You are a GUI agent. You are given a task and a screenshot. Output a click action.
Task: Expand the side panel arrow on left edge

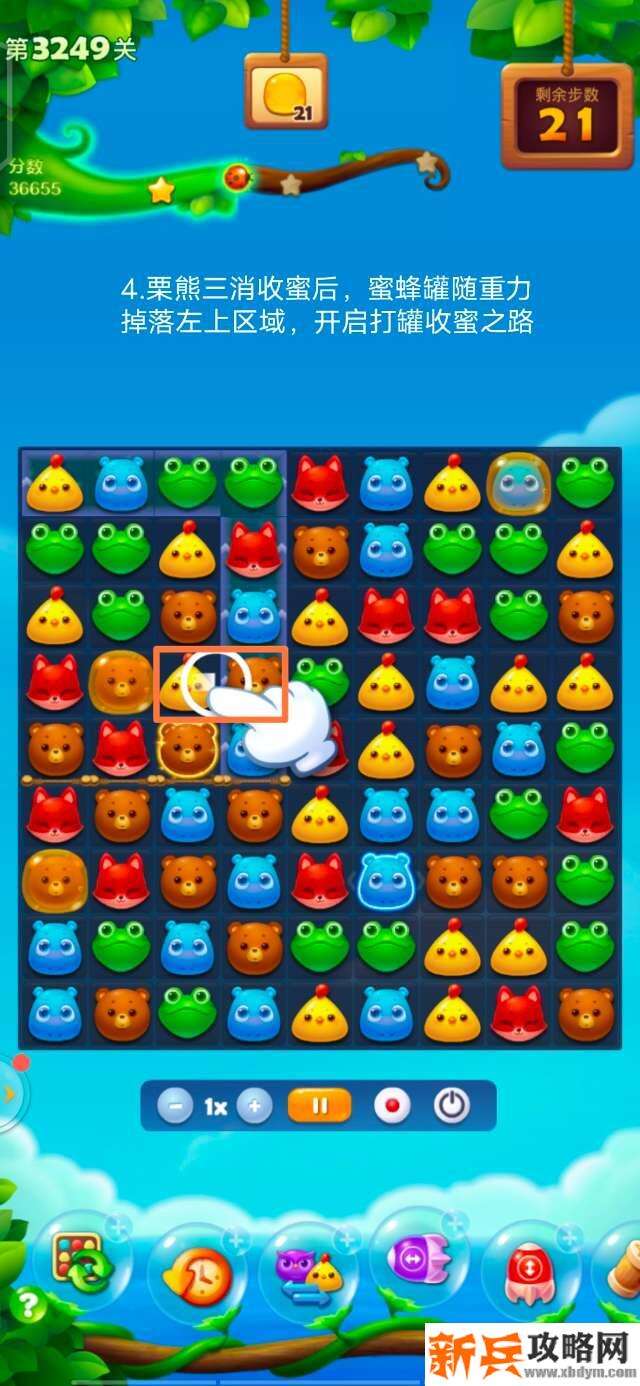point(10,1092)
